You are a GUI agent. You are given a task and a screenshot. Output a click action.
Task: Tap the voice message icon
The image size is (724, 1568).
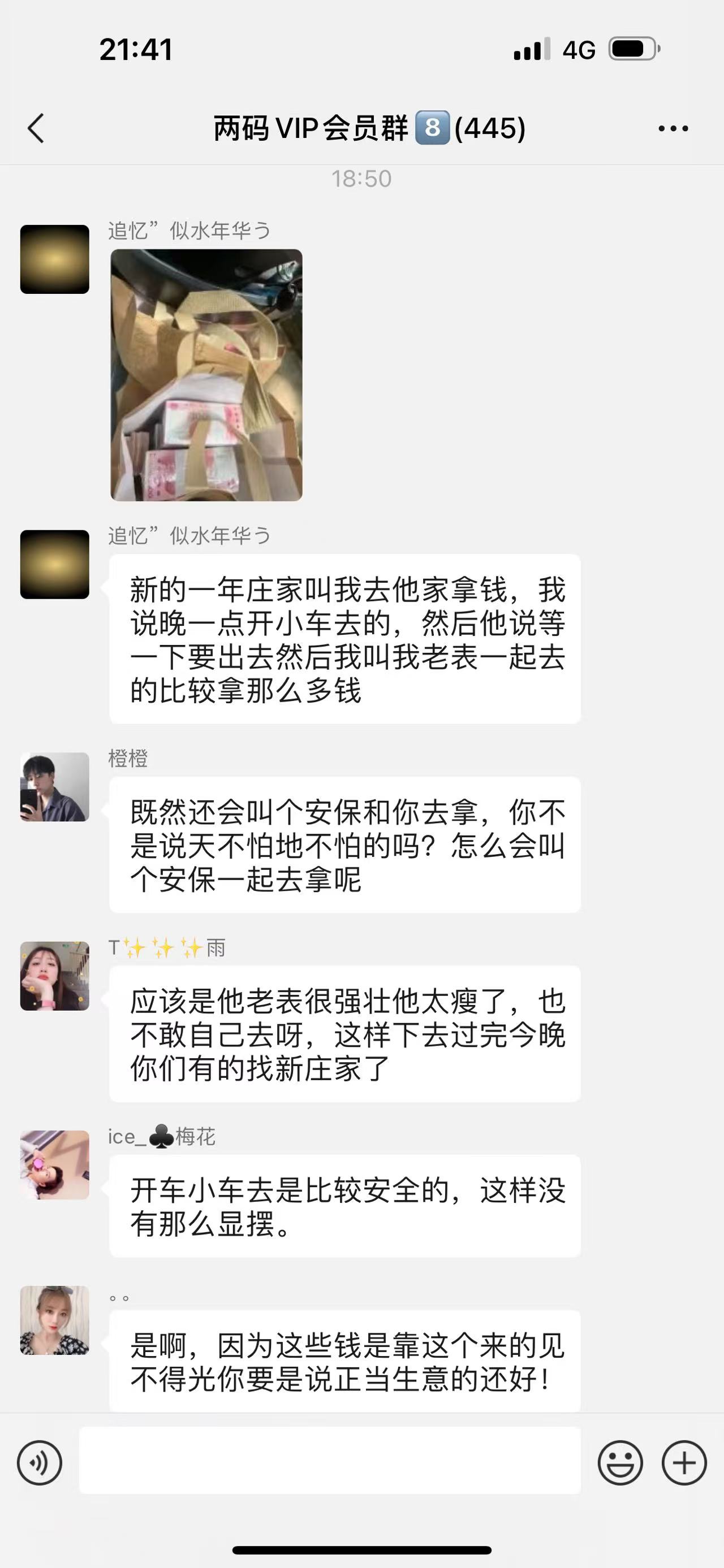pyautogui.click(x=40, y=1463)
